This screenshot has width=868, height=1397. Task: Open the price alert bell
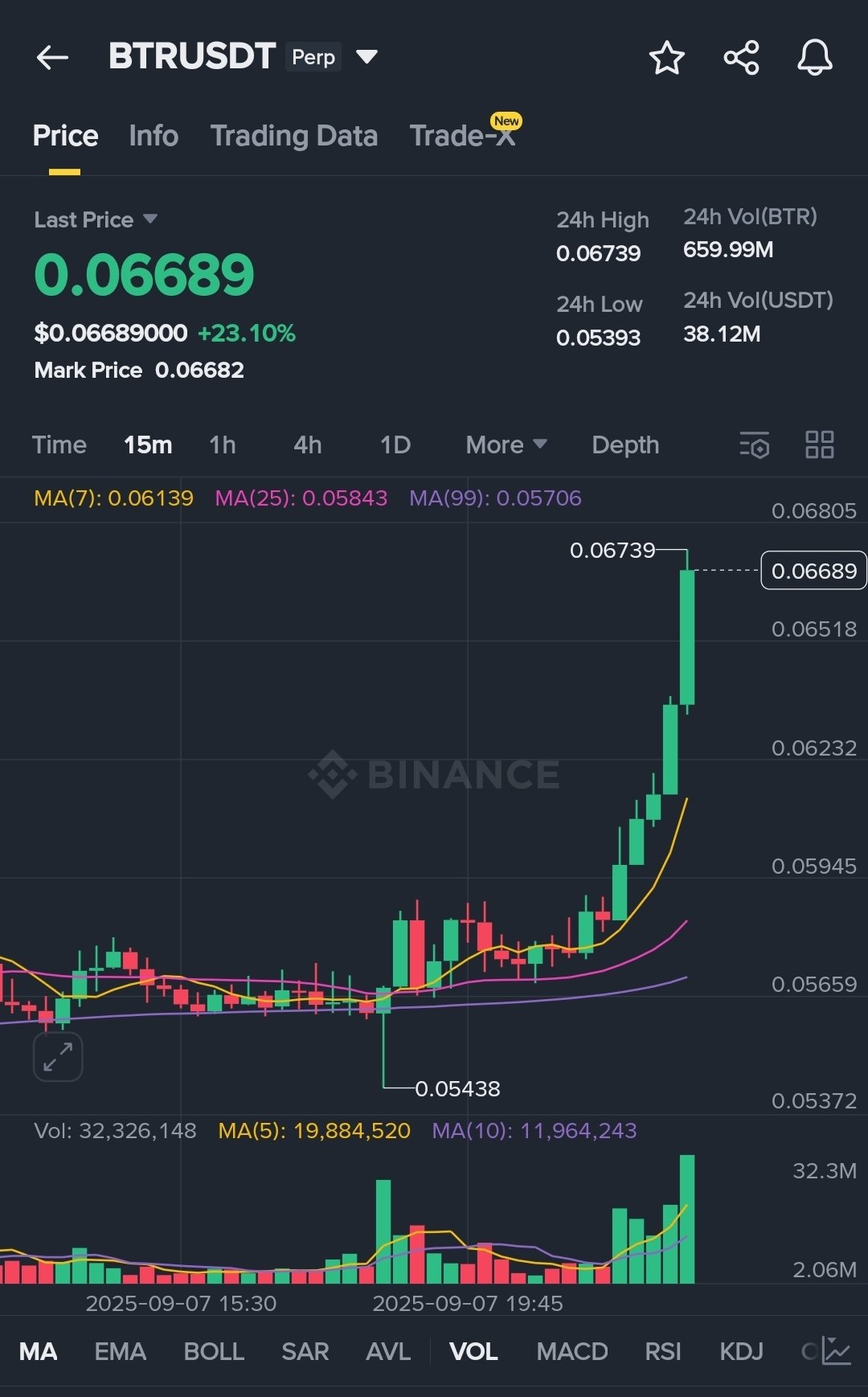[x=814, y=58]
